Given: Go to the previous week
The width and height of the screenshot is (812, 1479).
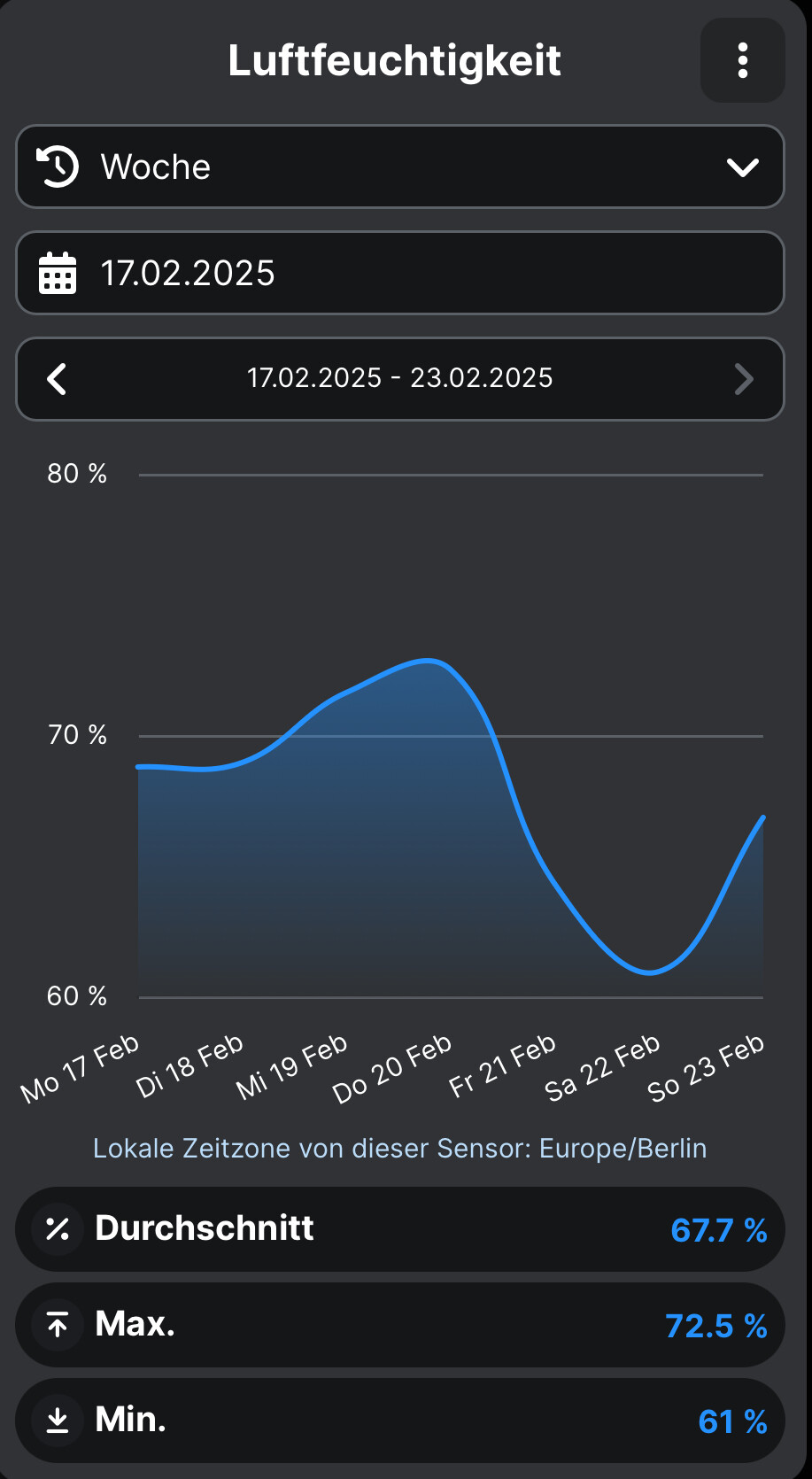Looking at the screenshot, I should pyautogui.click(x=58, y=379).
